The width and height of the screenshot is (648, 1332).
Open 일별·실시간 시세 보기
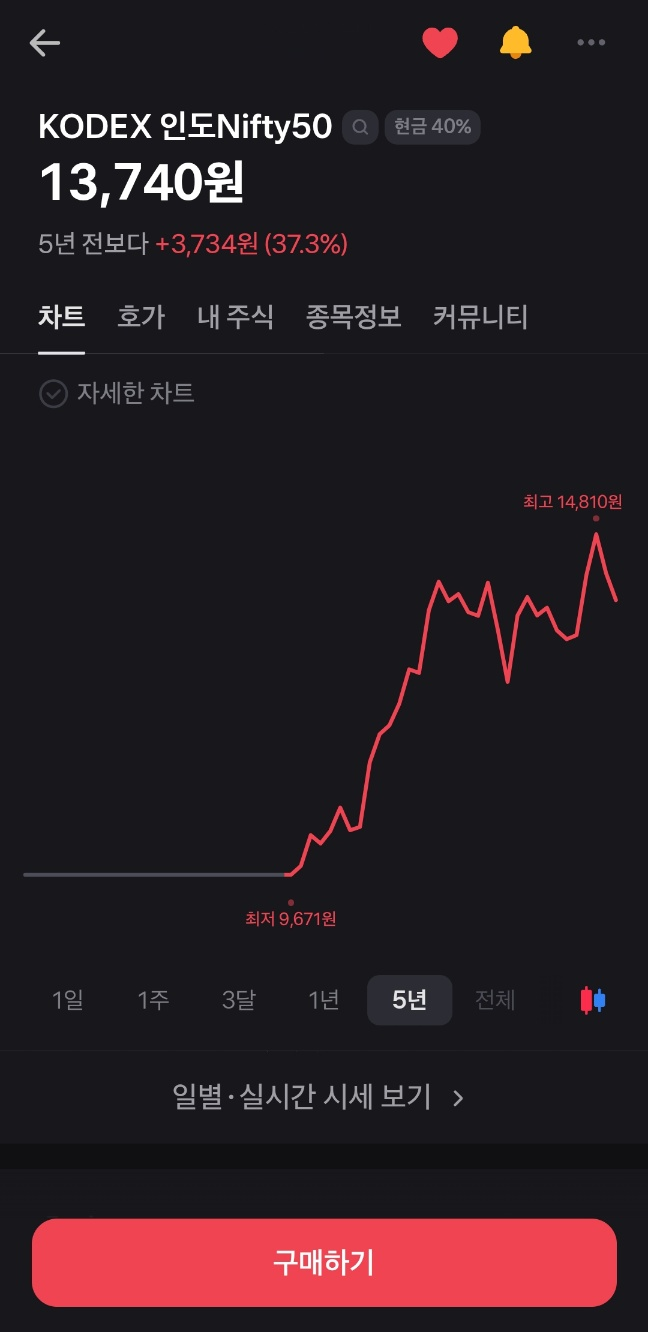(x=319, y=1098)
